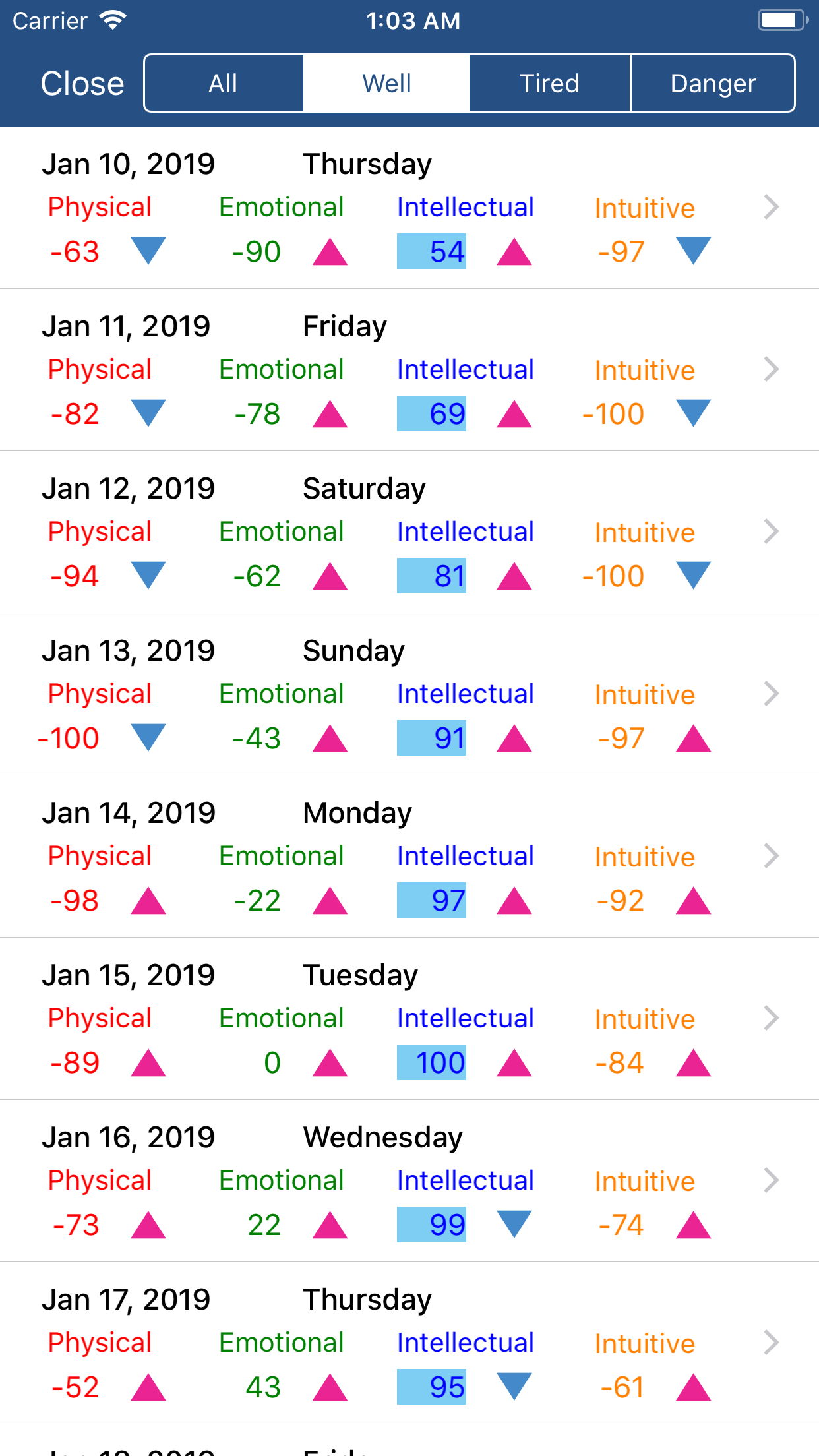Click the Wi-Fi icon in the status bar
The image size is (819, 1456).
click(111, 19)
